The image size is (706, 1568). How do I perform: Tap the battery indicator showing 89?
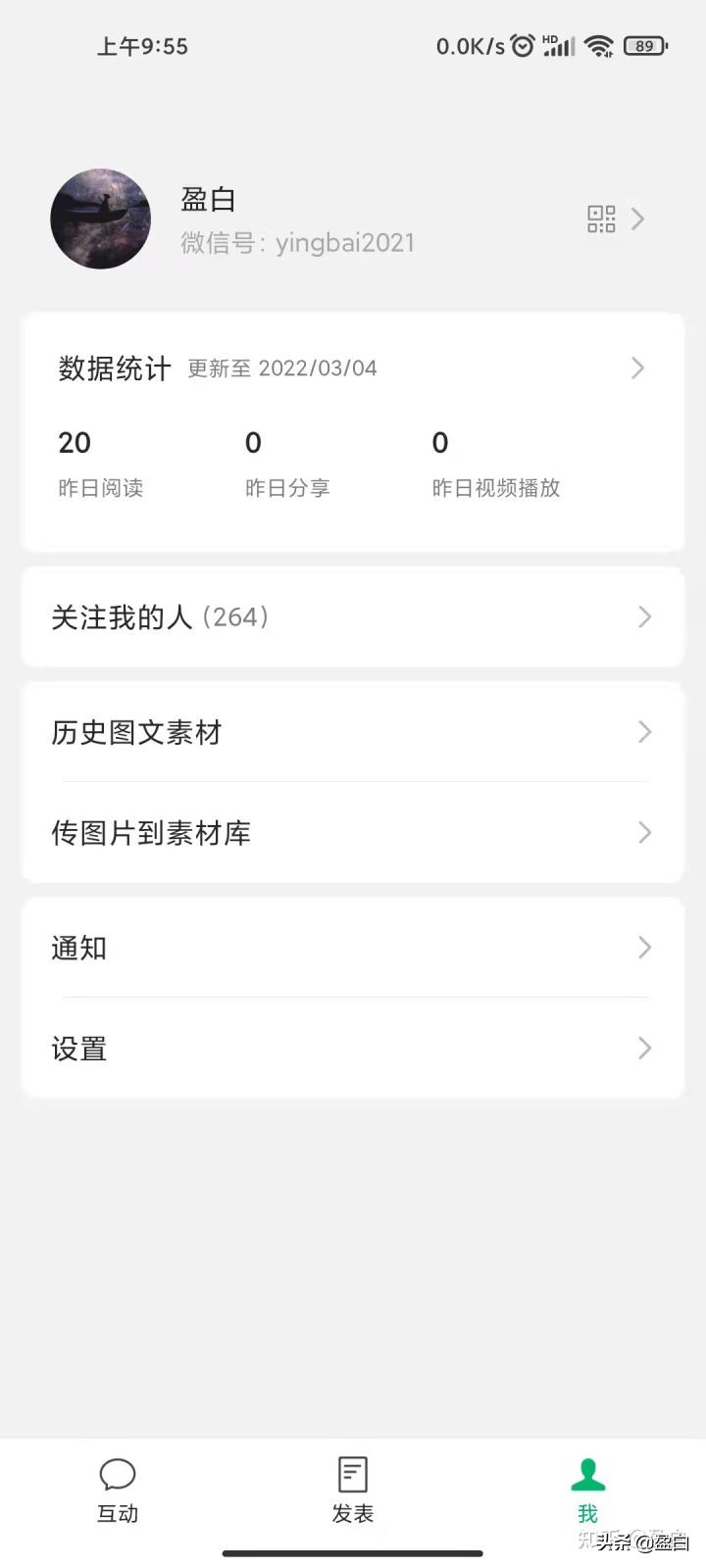(x=645, y=44)
